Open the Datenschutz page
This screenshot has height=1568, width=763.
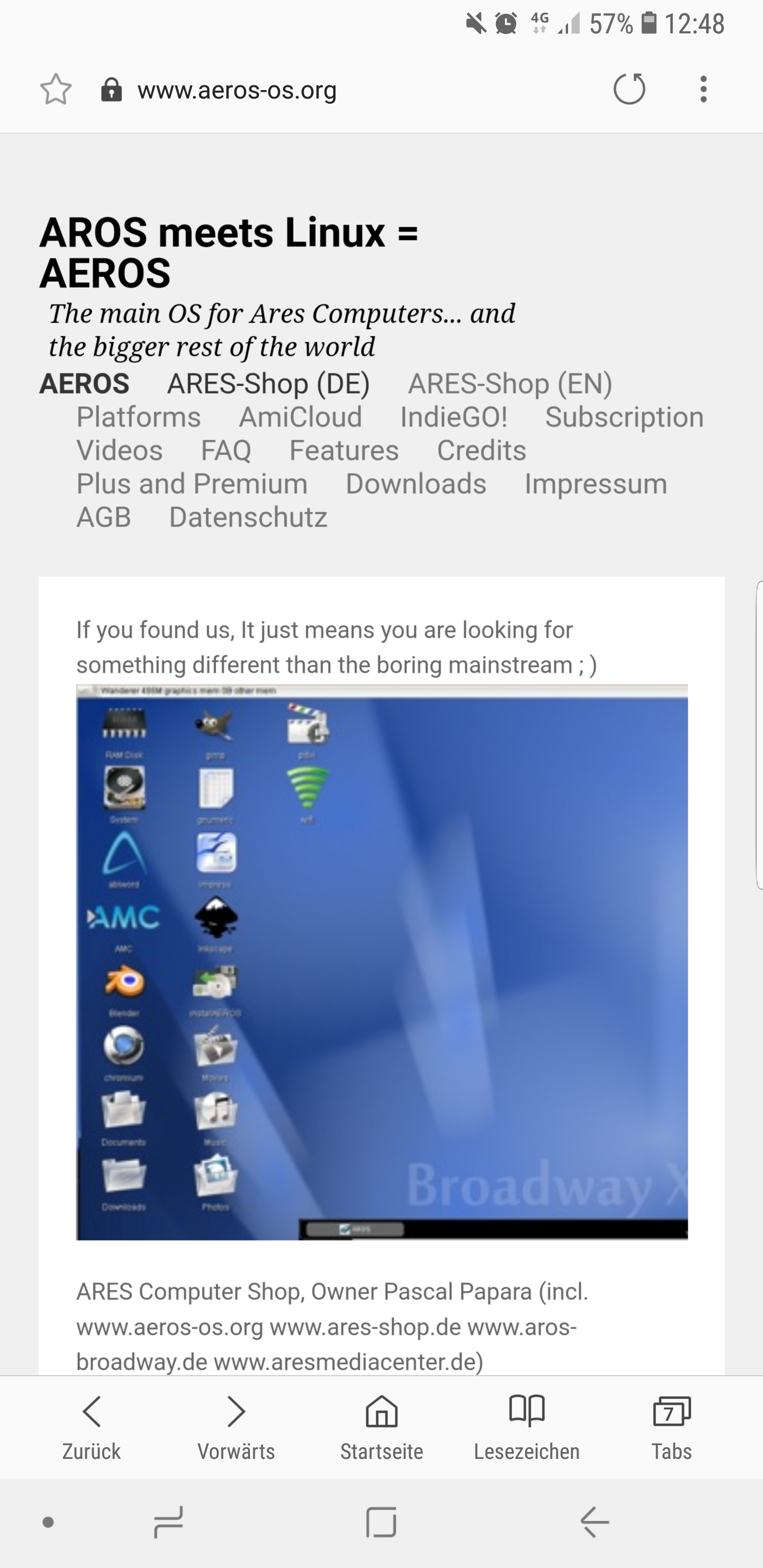point(248,518)
